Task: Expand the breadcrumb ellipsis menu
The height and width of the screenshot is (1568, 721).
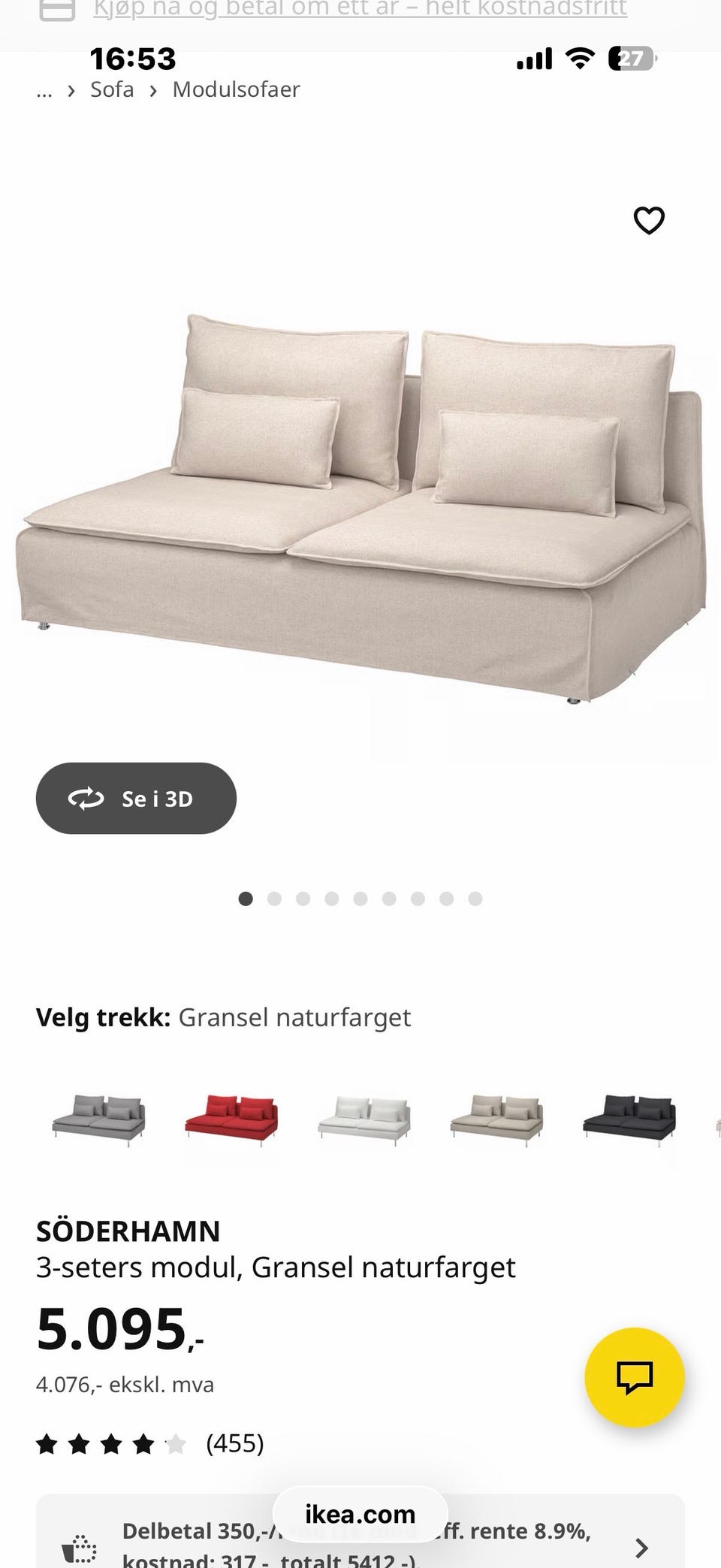Action: click(44, 89)
